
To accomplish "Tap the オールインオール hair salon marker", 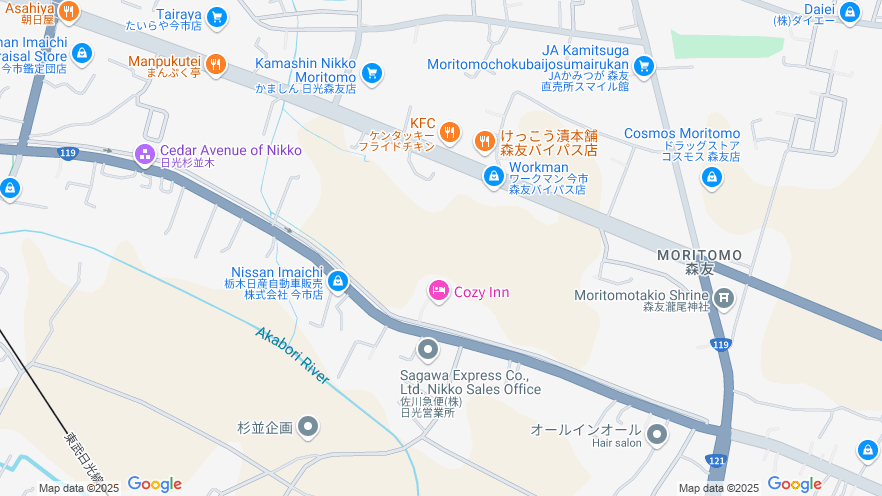I will [657, 434].
